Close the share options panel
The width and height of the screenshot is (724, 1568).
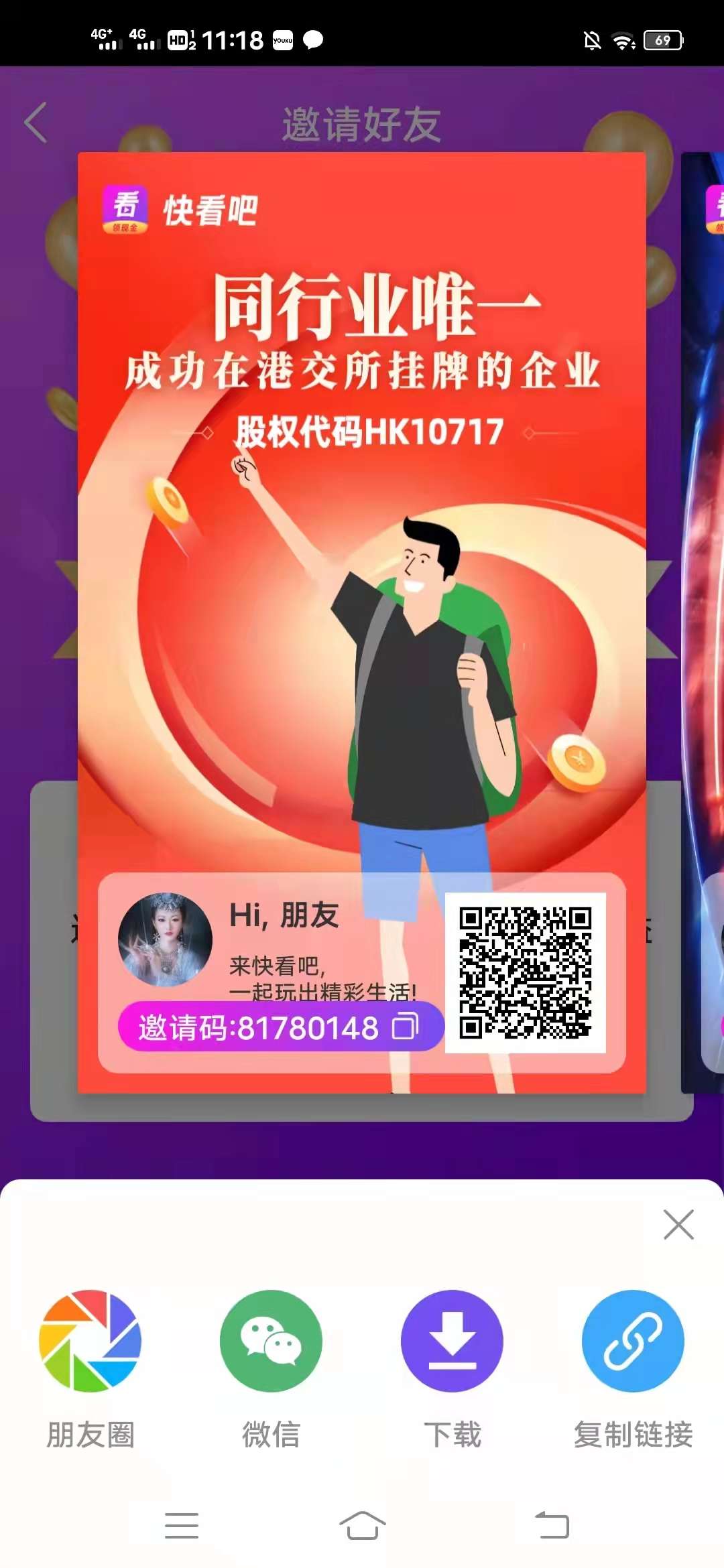point(678,1225)
